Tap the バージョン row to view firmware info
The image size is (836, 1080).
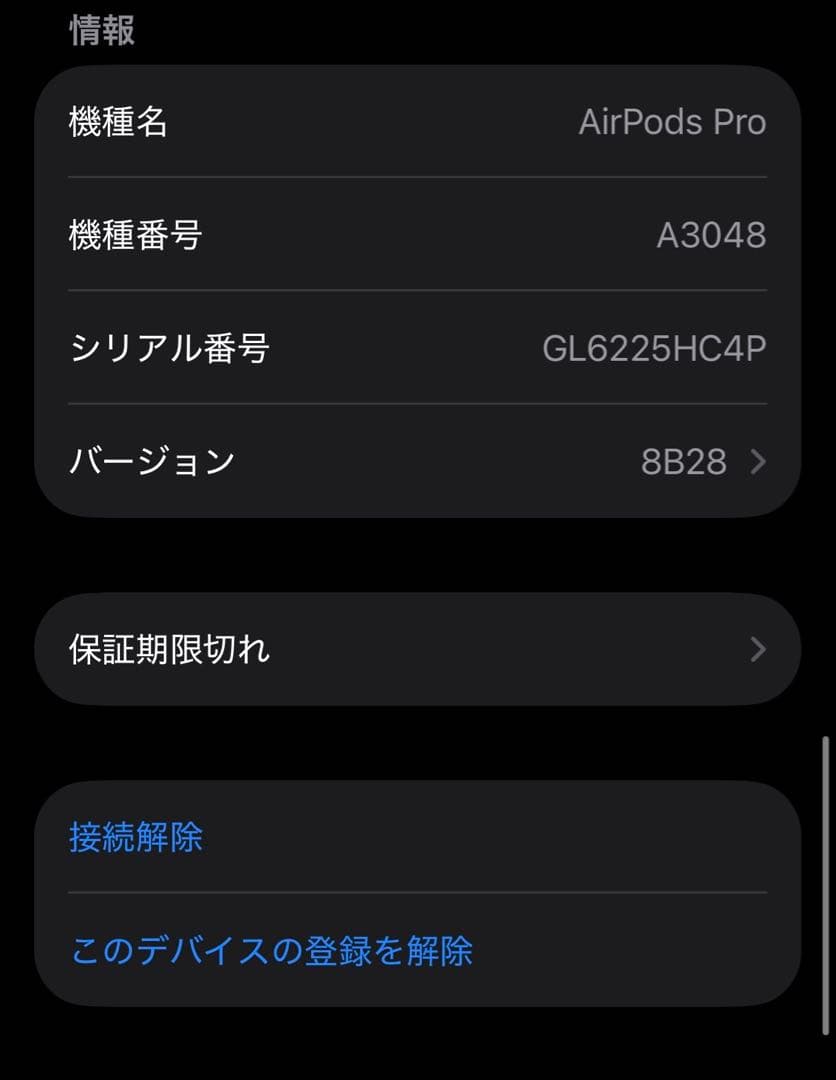click(418, 461)
